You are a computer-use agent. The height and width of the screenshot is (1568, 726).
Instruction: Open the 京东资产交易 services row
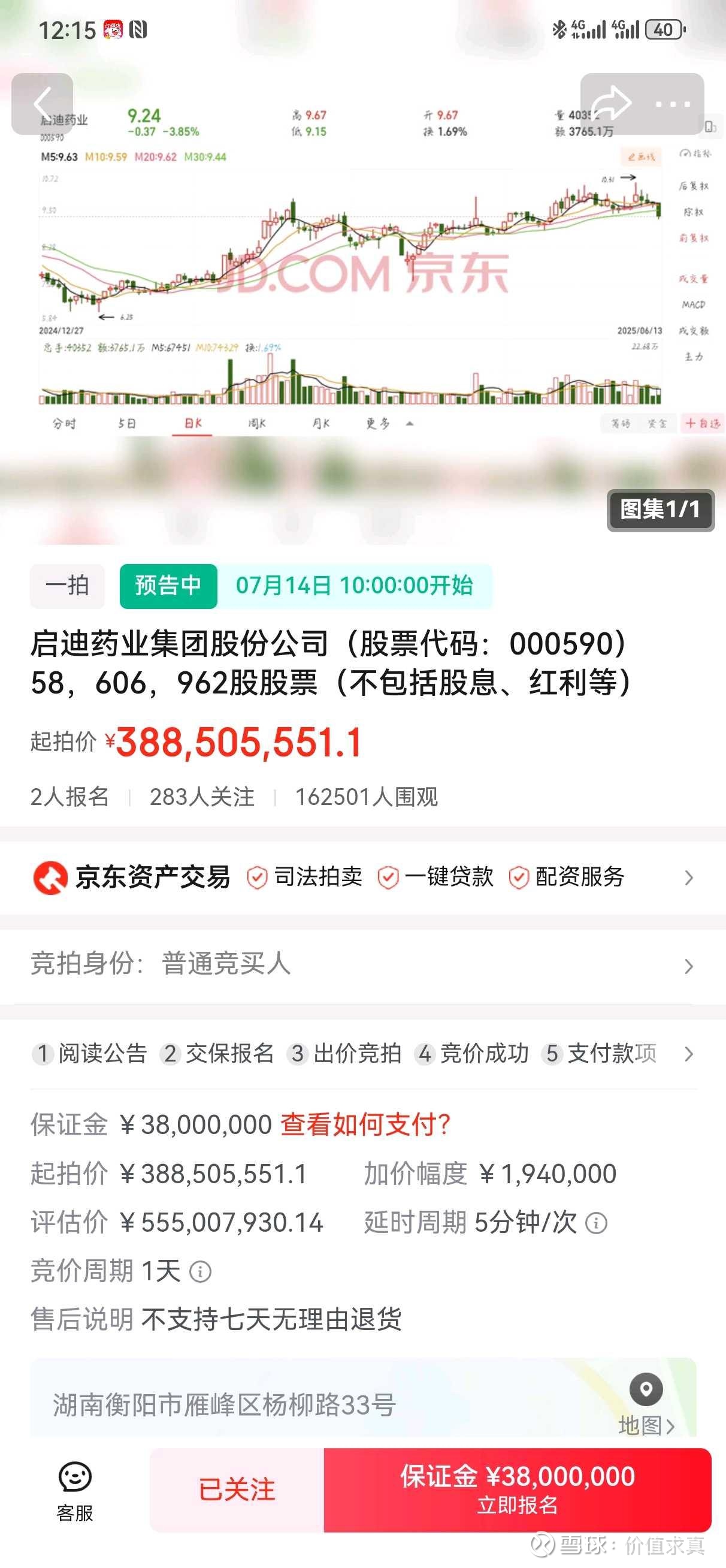pyautogui.click(x=362, y=878)
